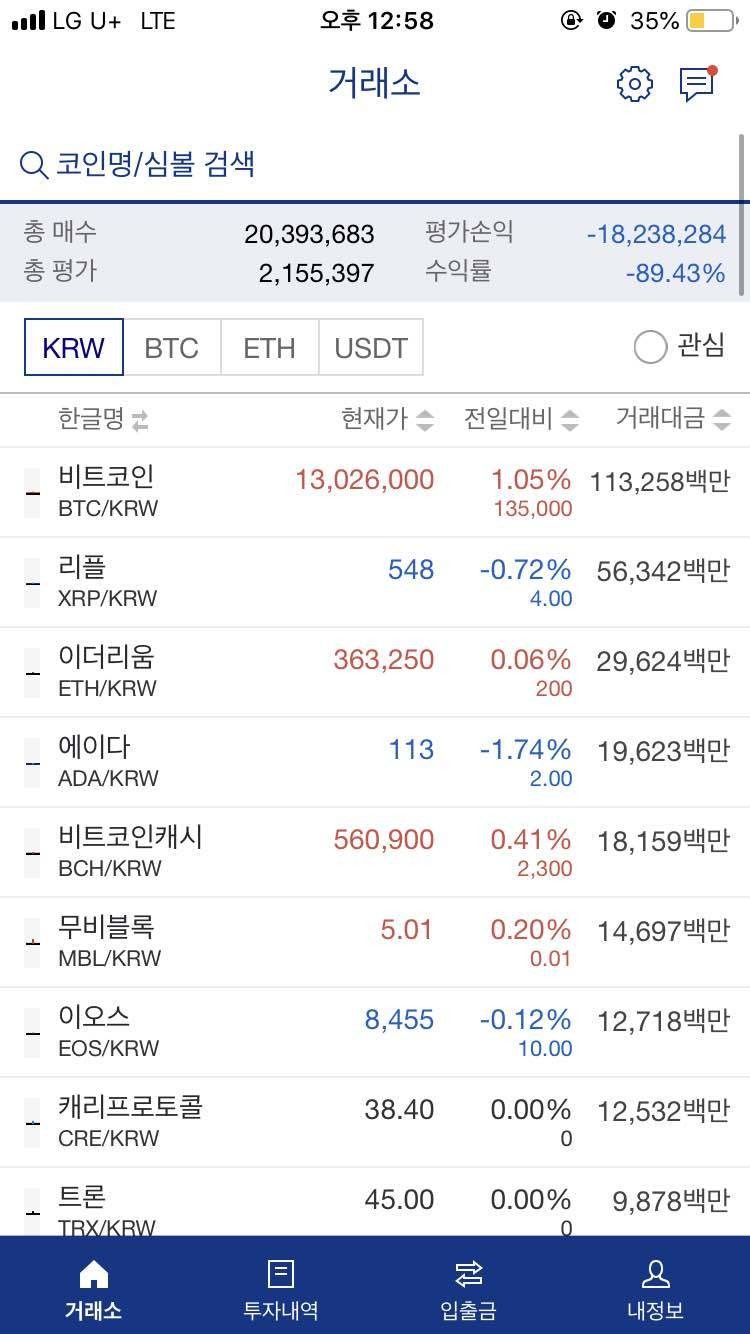Select the 관심 favorites radio button
The height and width of the screenshot is (1334, 750).
coord(650,347)
